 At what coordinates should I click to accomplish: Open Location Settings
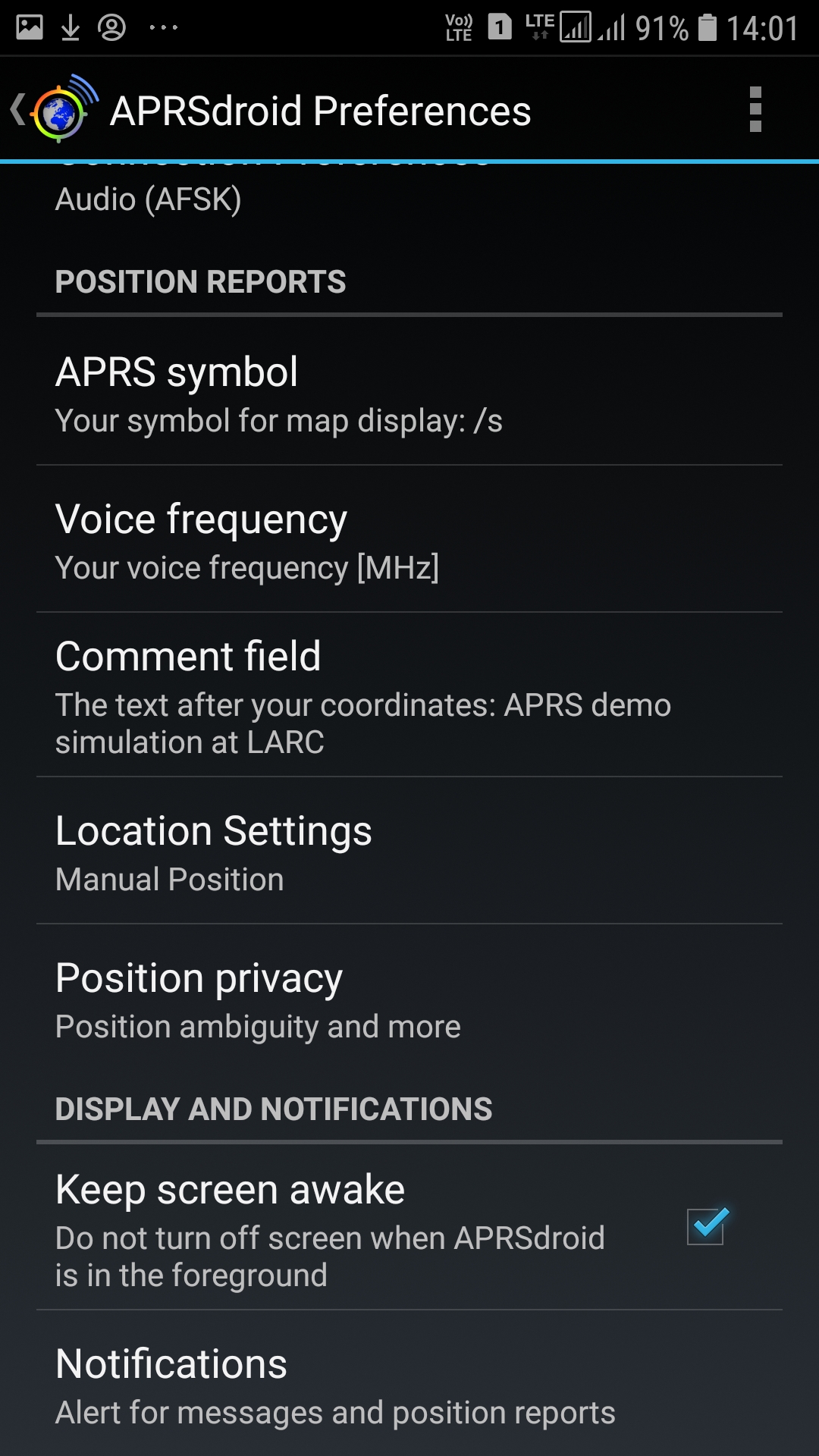(x=409, y=852)
